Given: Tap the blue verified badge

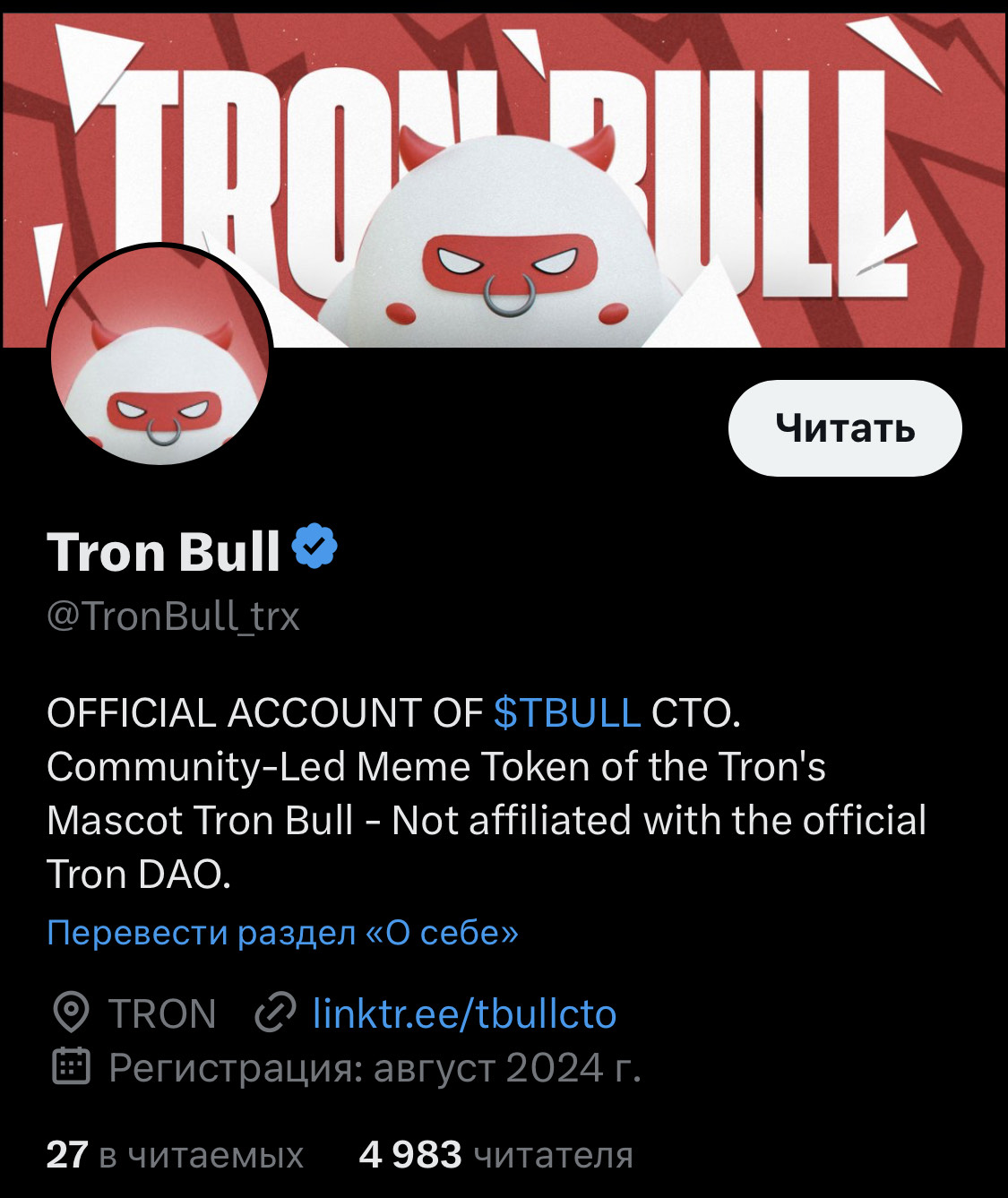Looking at the screenshot, I should (314, 547).
